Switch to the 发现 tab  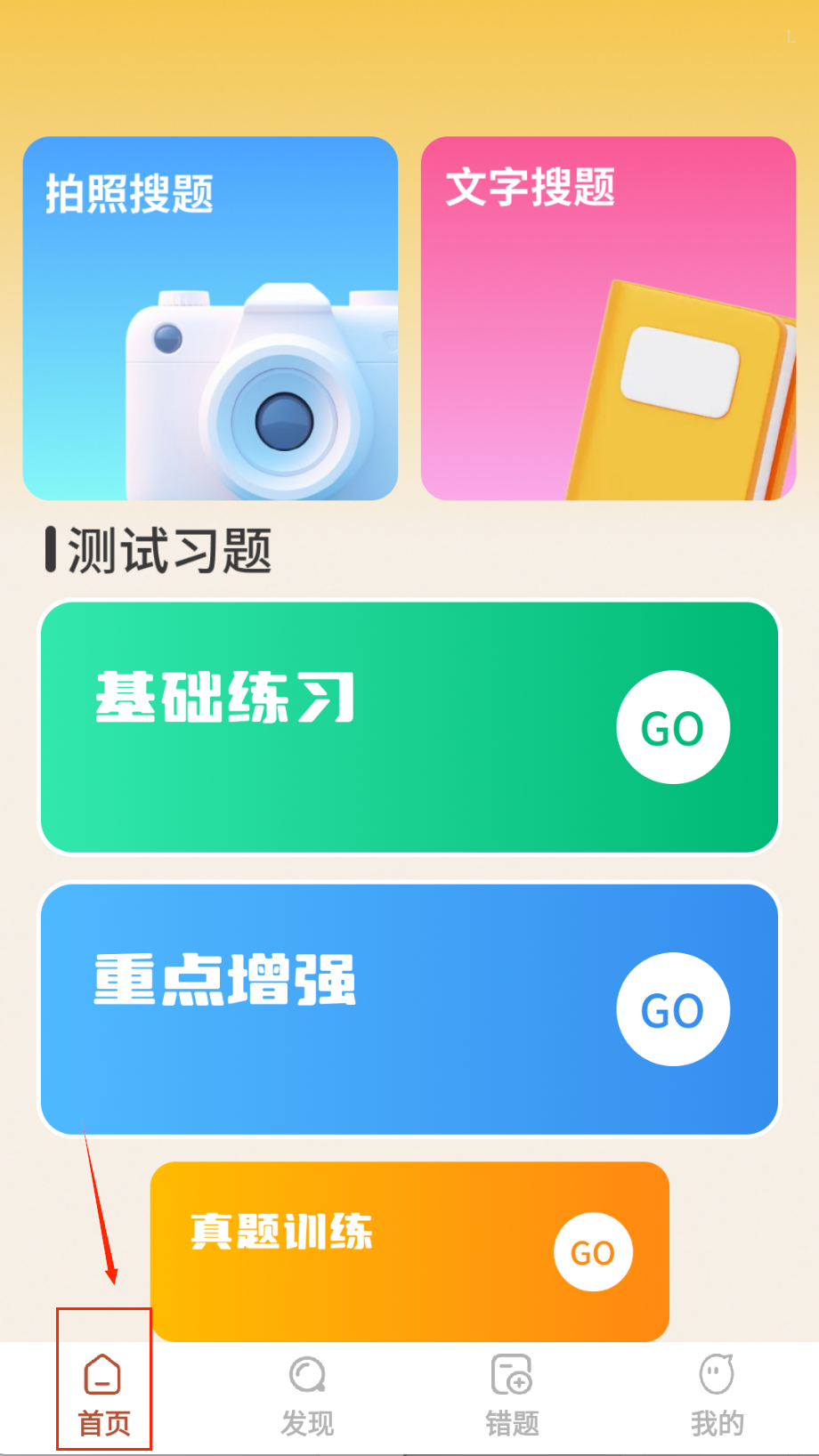pyautogui.click(x=307, y=1395)
